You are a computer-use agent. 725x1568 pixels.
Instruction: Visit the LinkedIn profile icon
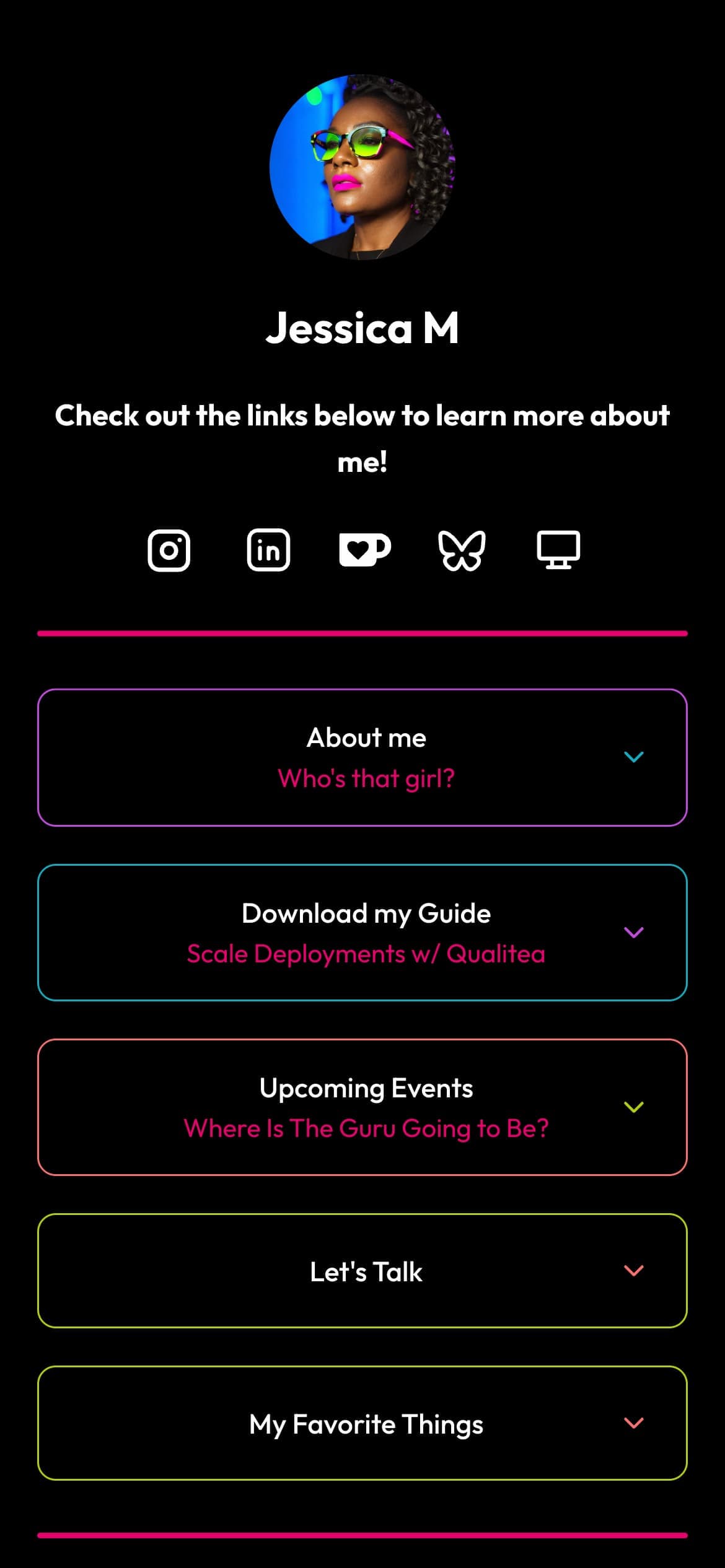click(x=268, y=550)
